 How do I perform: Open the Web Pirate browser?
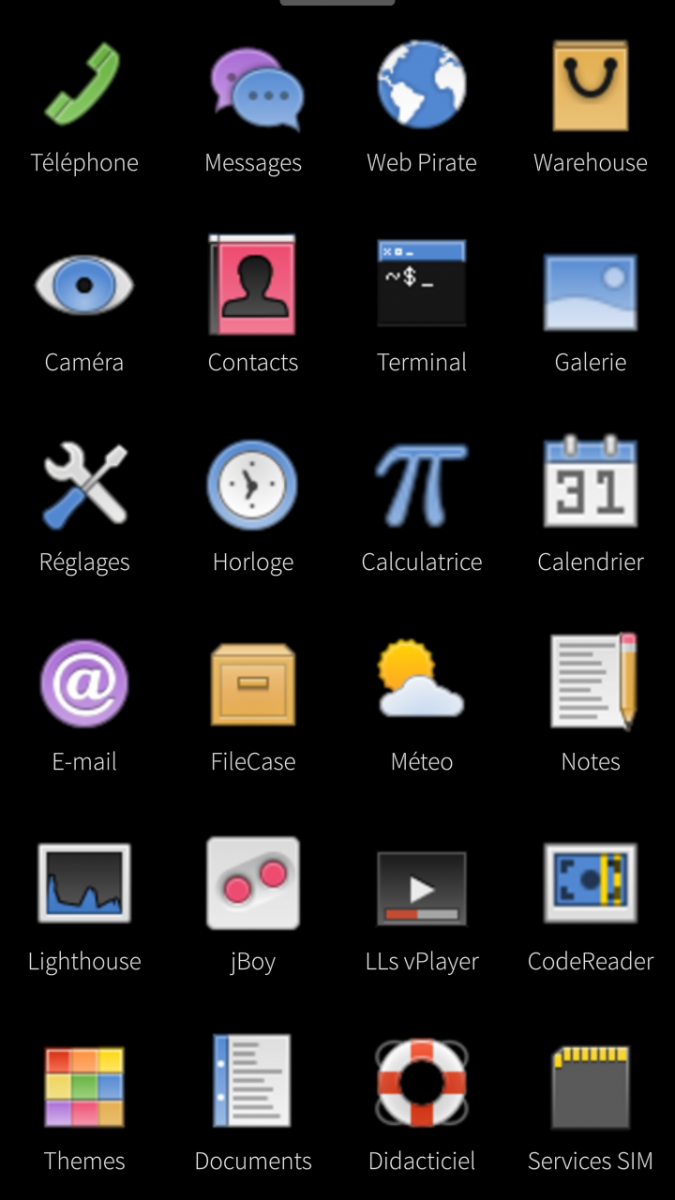coord(421,86)
